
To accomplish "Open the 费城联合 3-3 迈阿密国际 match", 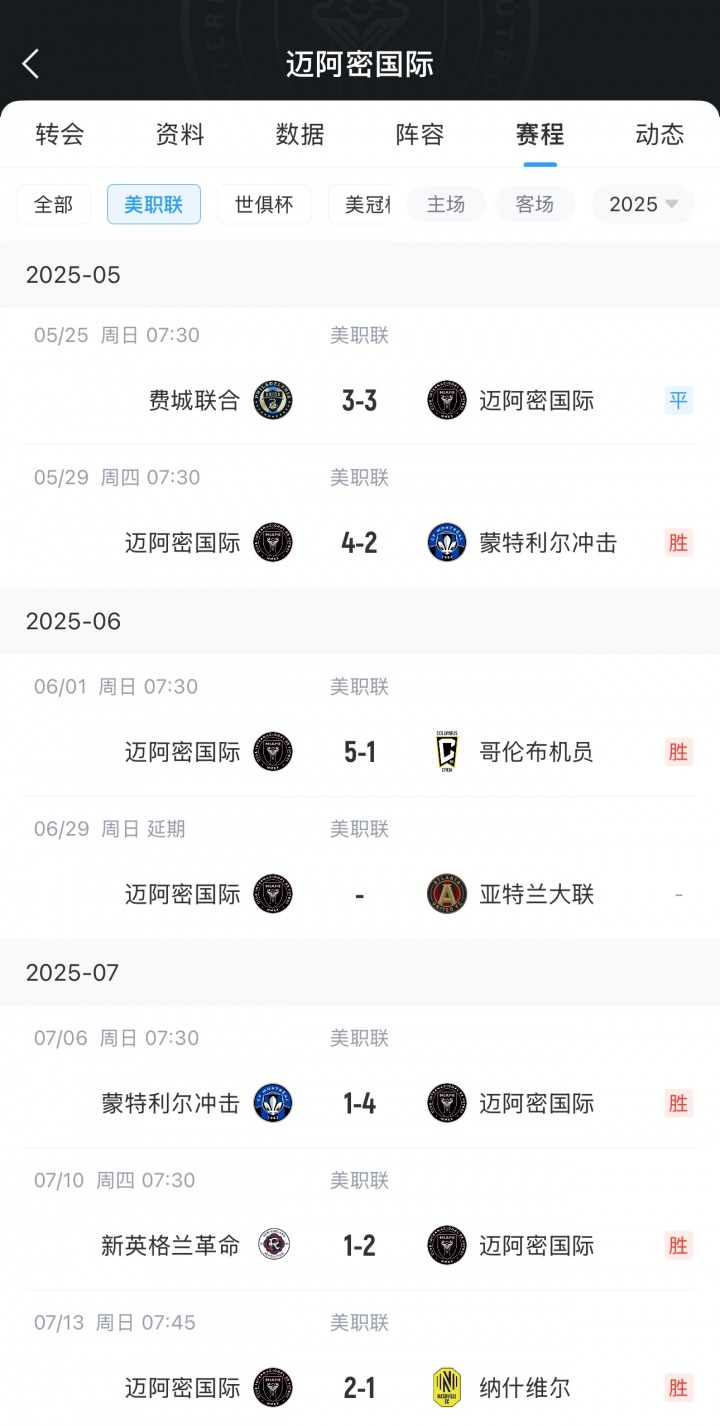I will tap(360, 401).
